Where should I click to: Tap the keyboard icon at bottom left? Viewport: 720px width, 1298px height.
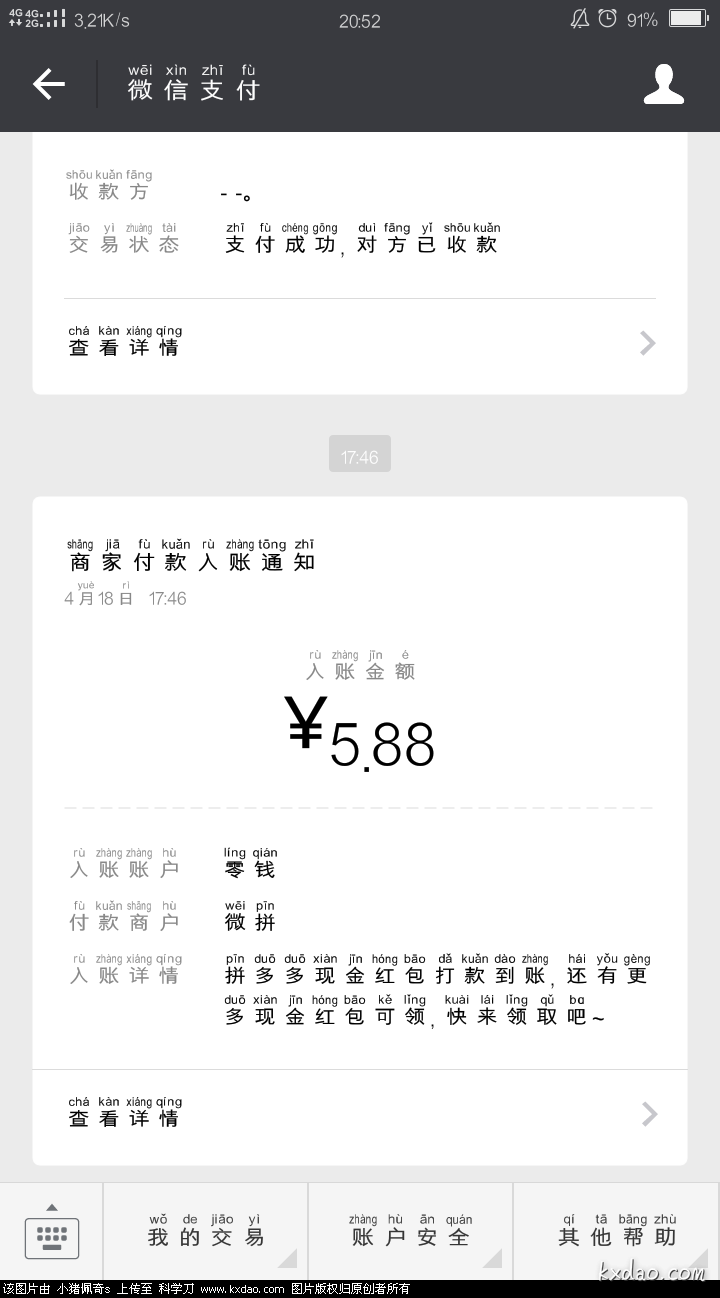pos(51,1237)
